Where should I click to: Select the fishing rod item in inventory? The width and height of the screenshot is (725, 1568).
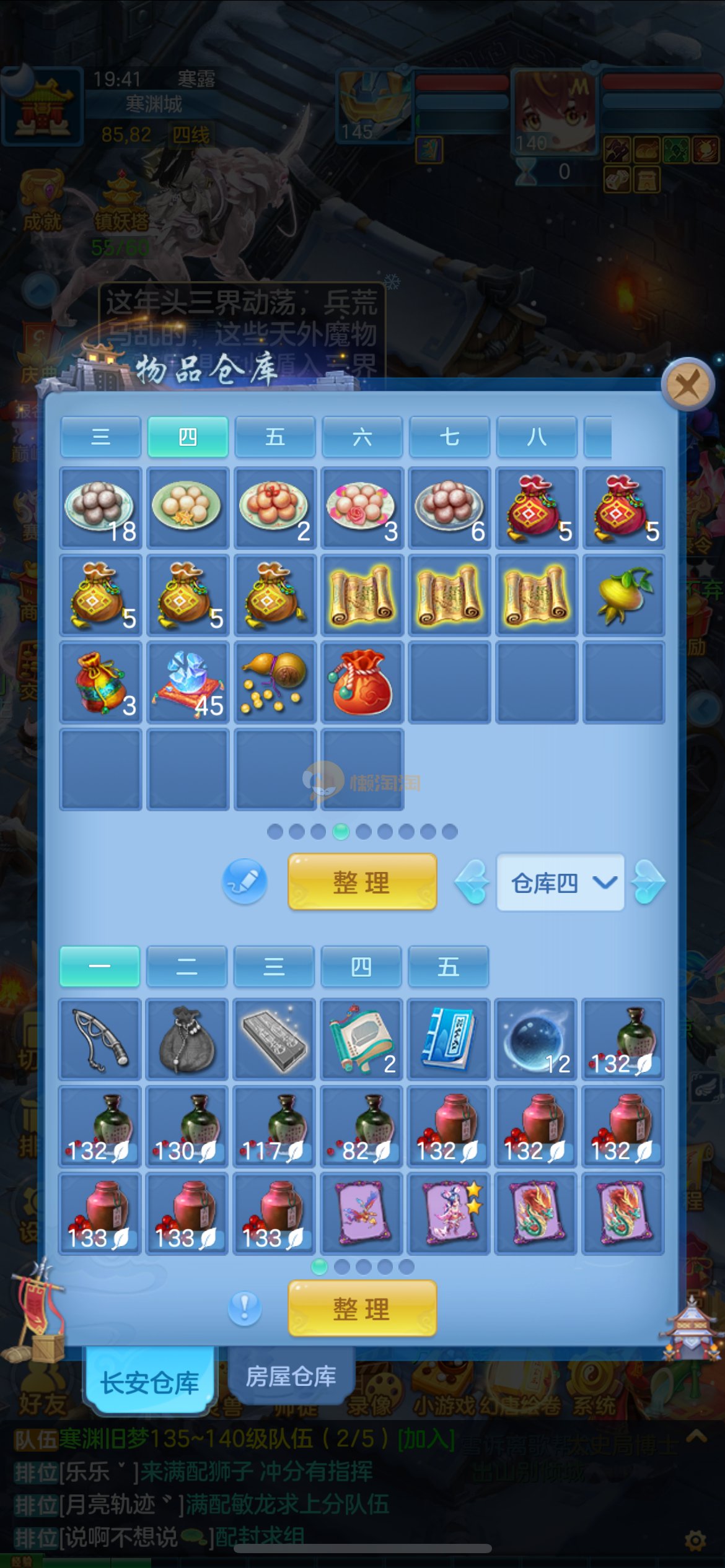coord(100,1039)
